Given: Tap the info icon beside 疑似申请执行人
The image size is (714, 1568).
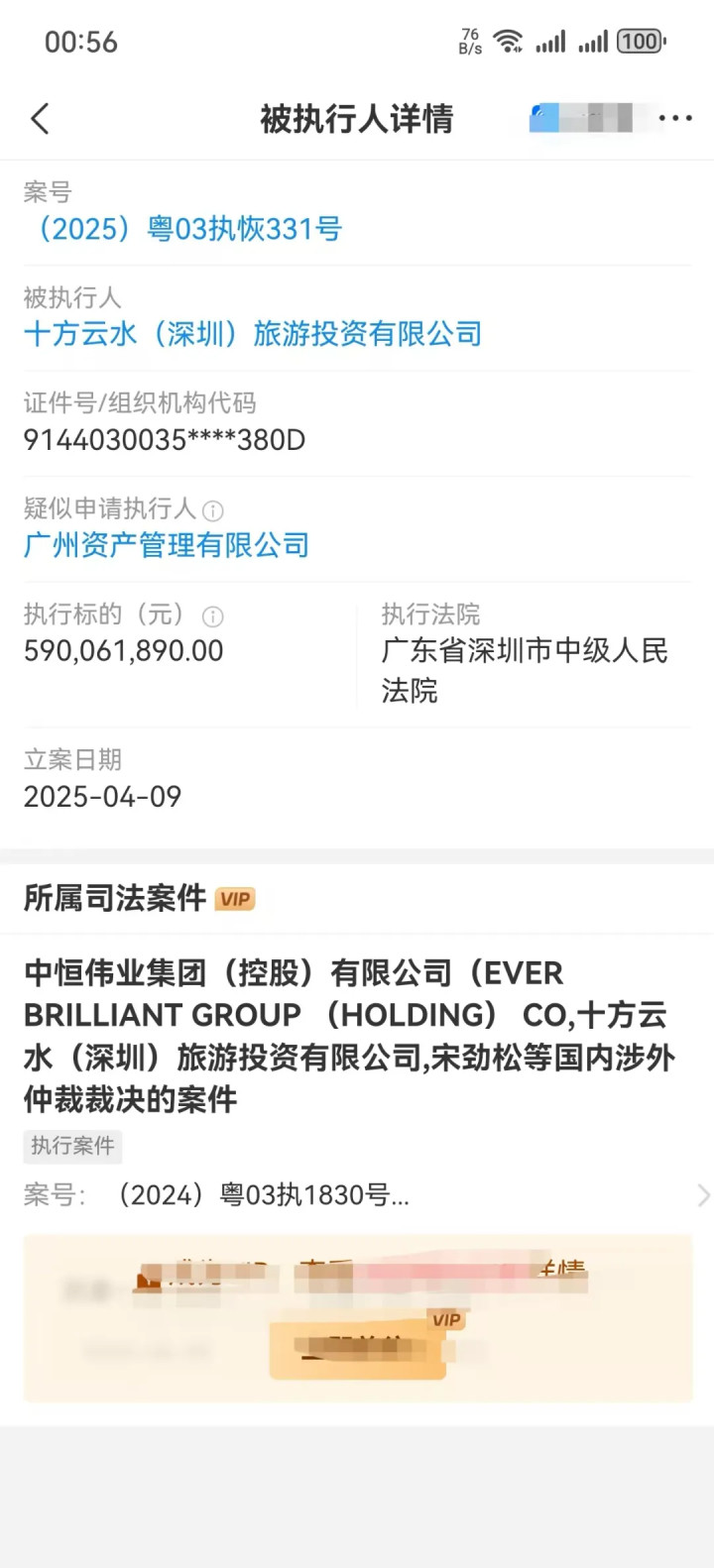Looking at the screenshot, I should click(212, 510).
